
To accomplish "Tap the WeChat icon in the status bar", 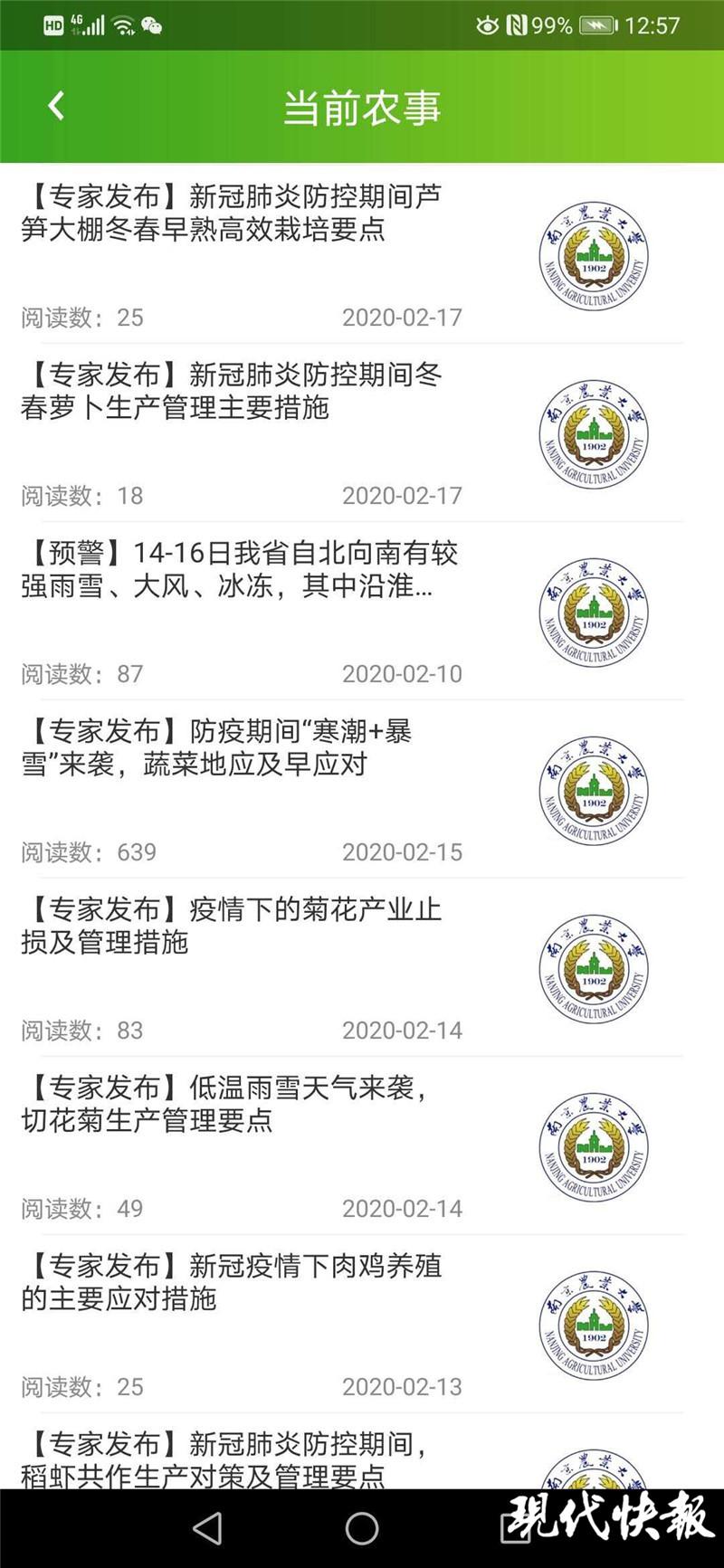I will point(152,27).
